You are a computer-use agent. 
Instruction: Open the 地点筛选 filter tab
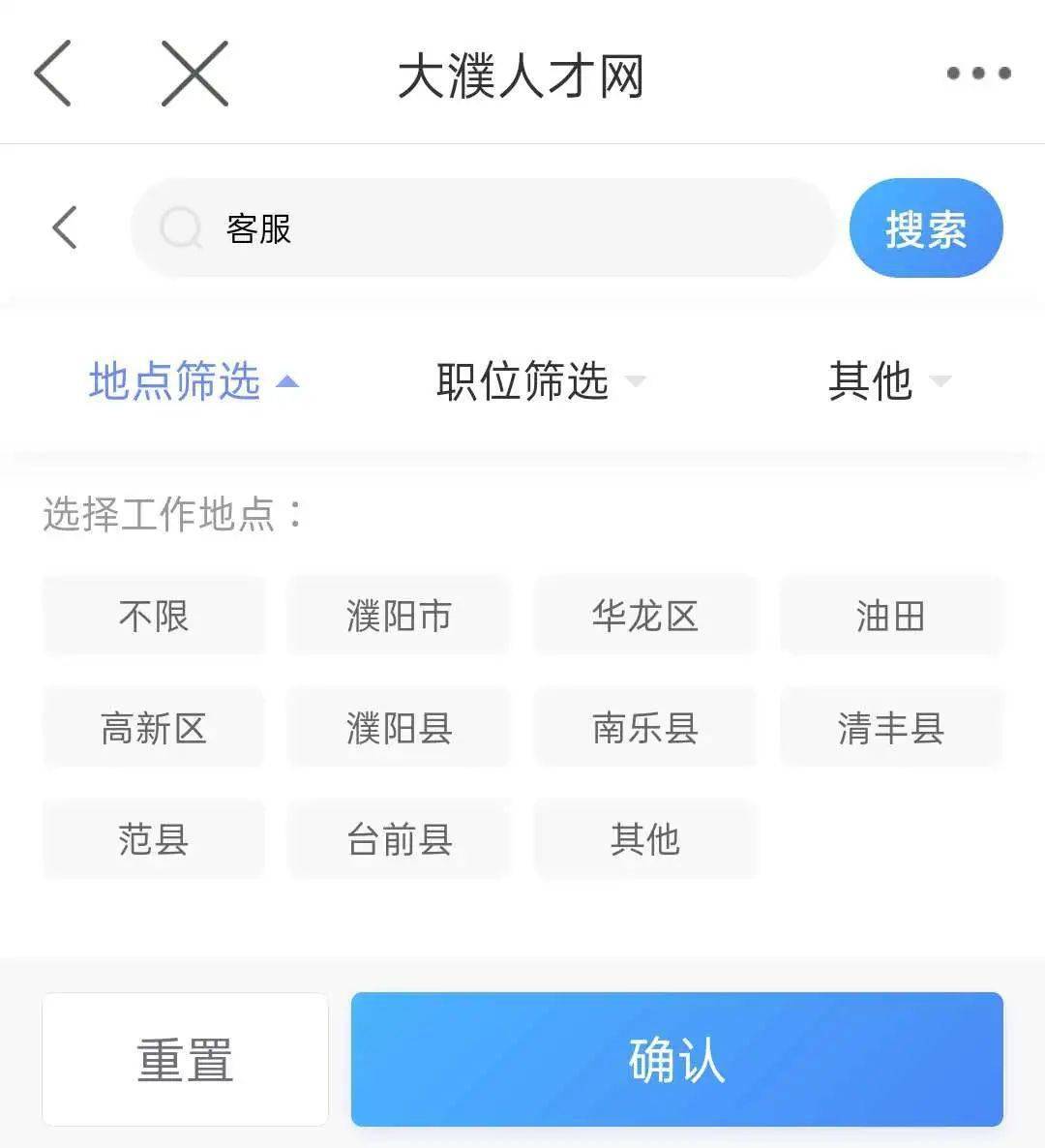[x=174, y=381]
